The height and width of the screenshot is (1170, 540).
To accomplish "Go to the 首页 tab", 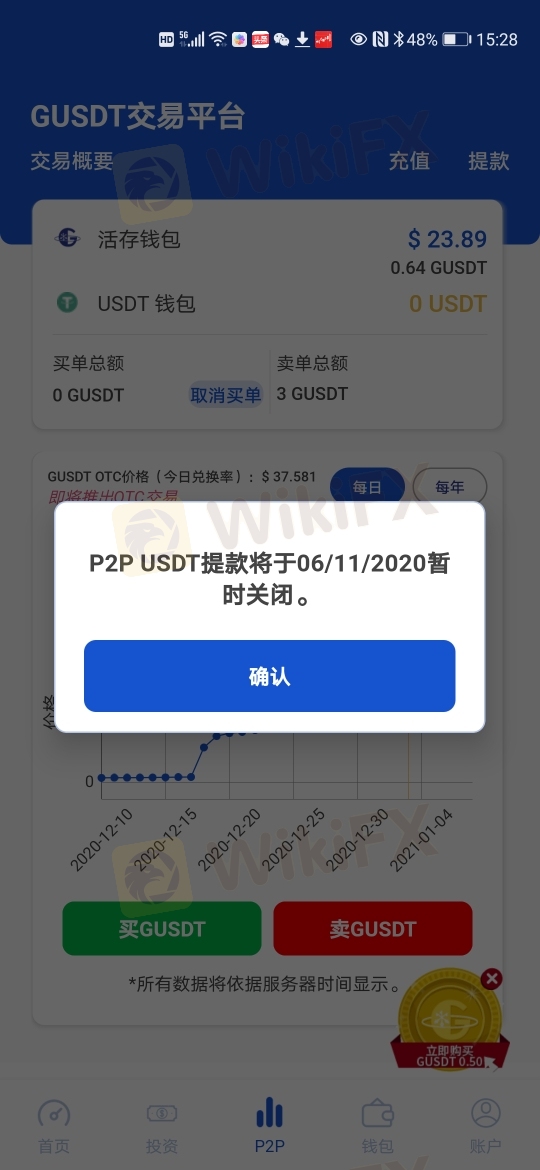I will [x=54, y=1125].
